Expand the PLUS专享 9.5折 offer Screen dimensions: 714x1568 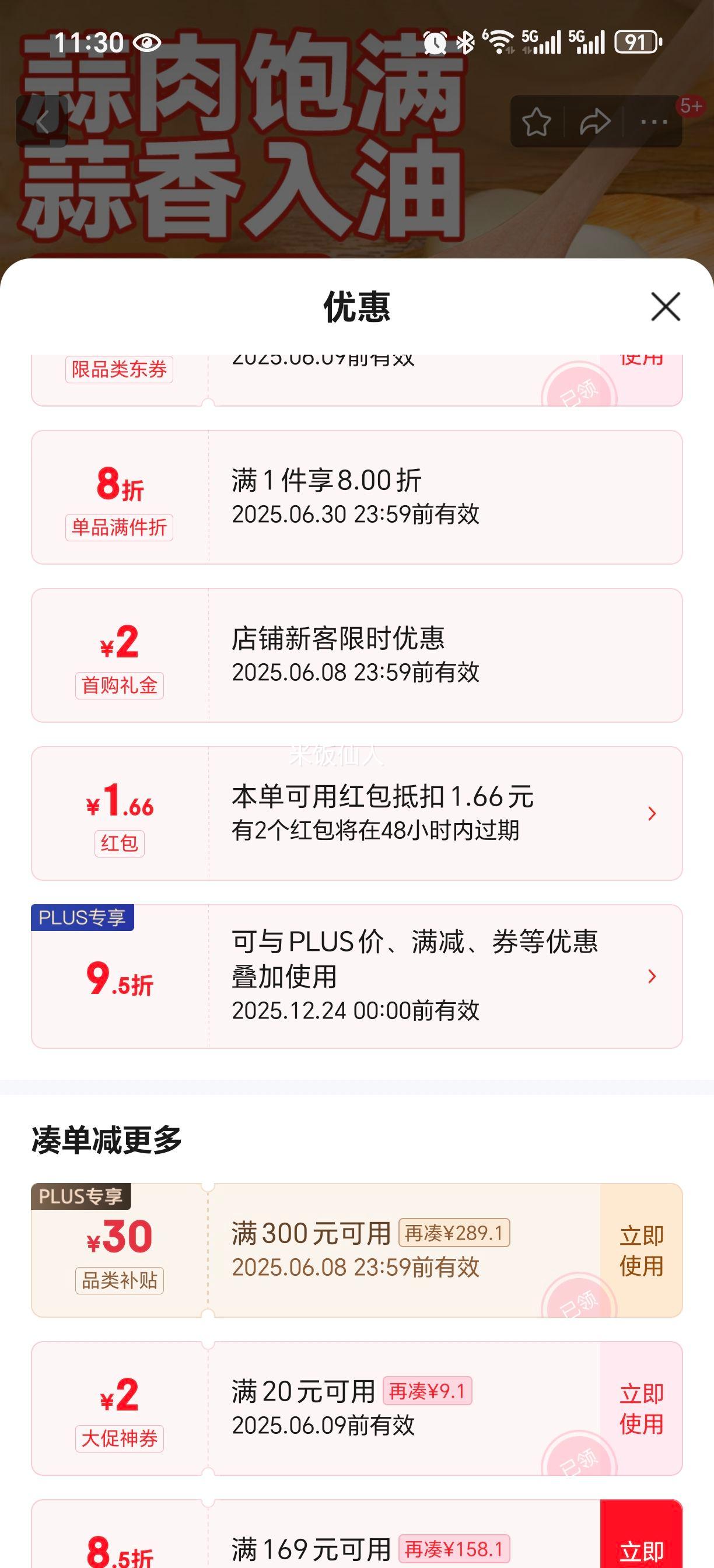tap(652, 977)
